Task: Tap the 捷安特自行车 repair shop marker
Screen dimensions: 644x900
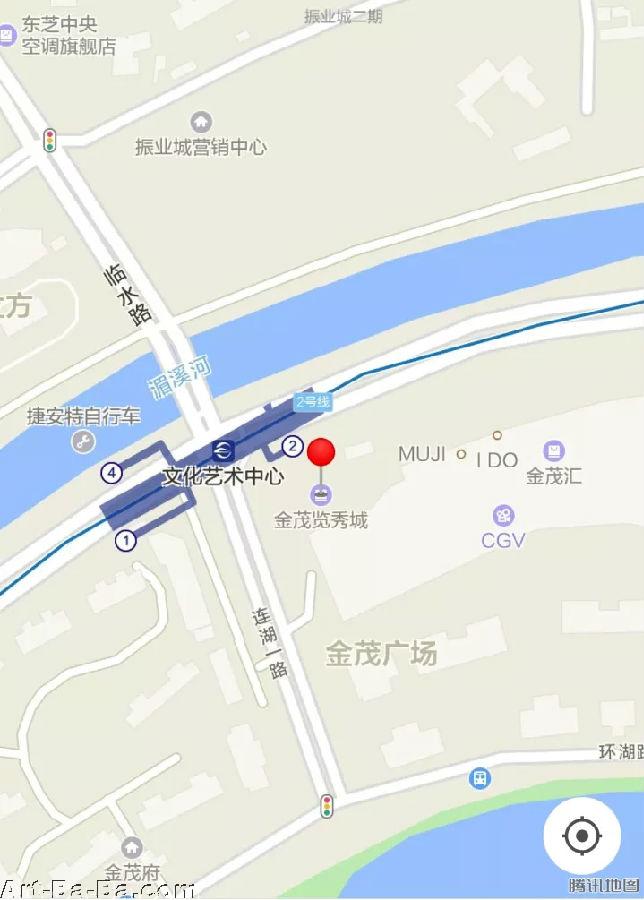Action: 84,440
